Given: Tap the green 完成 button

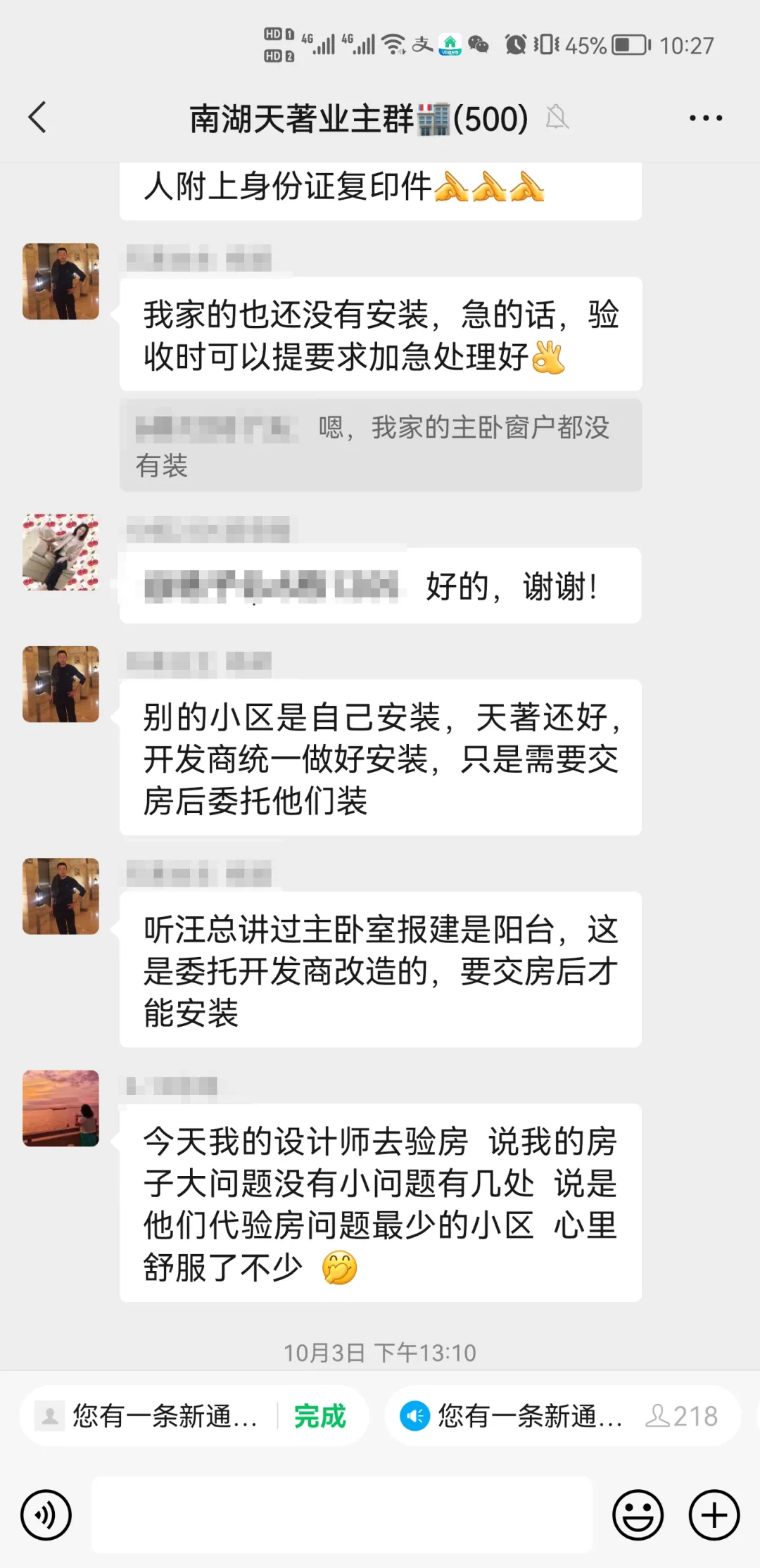Looking at the screenshot, I should (320, 1416).
